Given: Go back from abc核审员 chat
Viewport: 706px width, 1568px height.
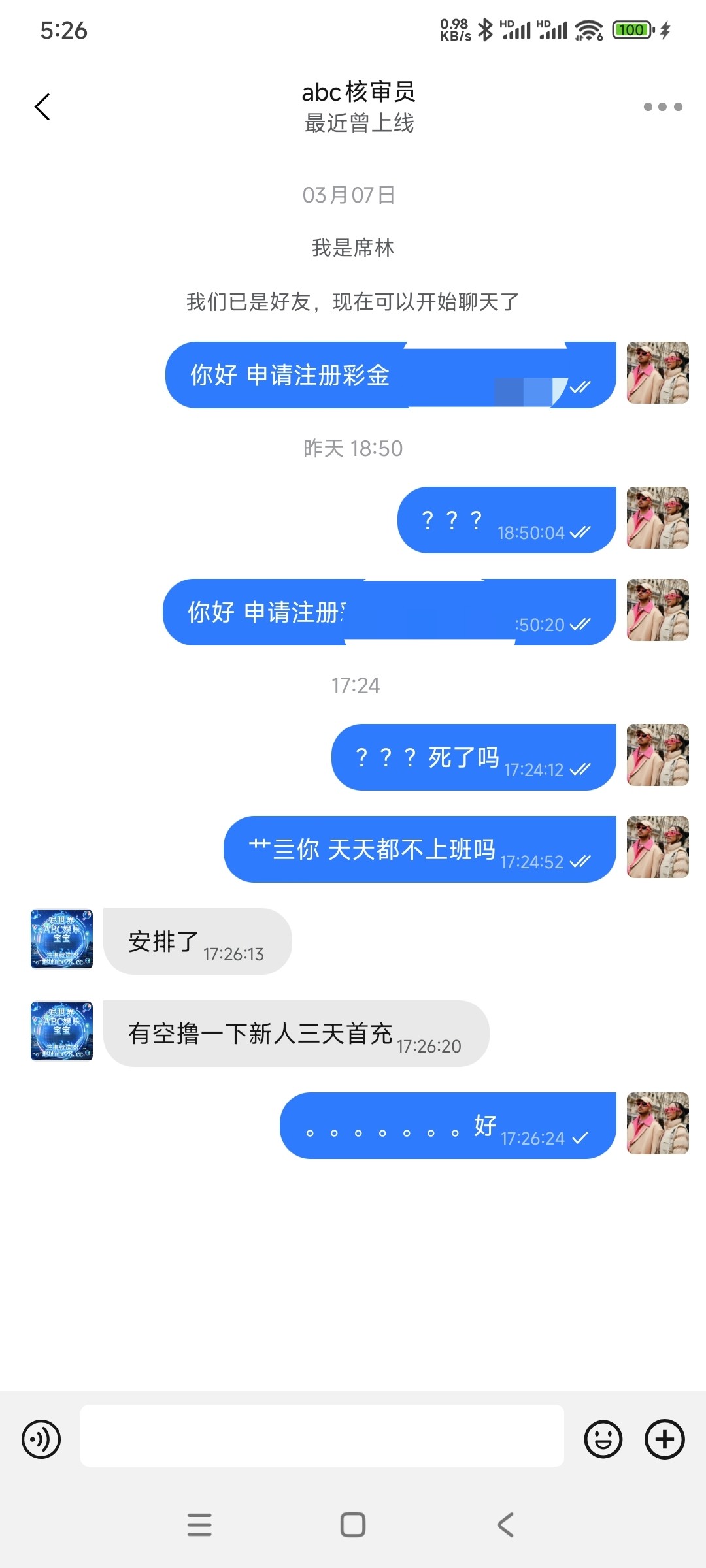Looking at the screenshot, I should [42, 107].
